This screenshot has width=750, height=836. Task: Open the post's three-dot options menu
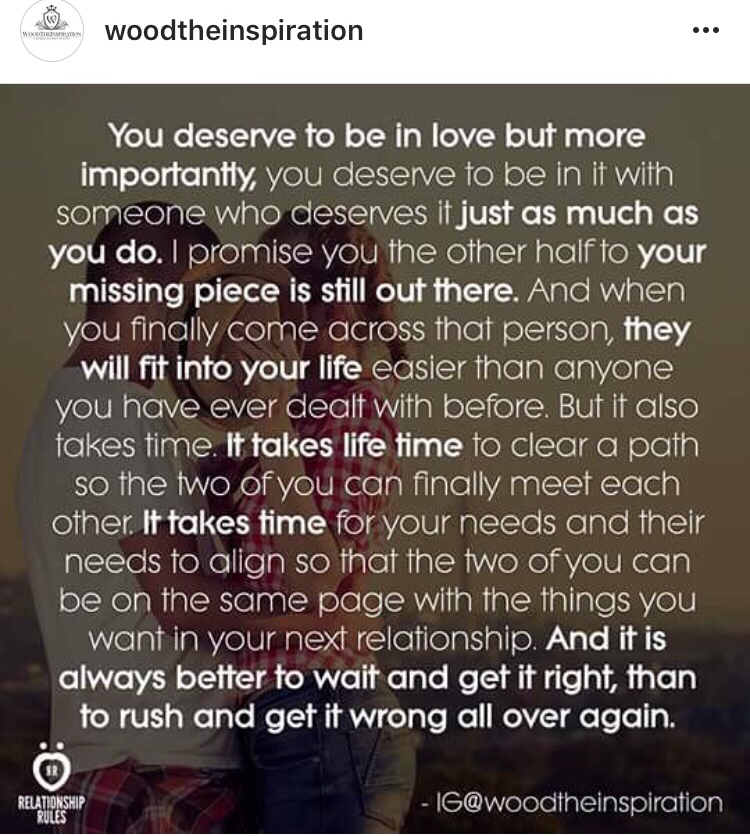[705, 31]
